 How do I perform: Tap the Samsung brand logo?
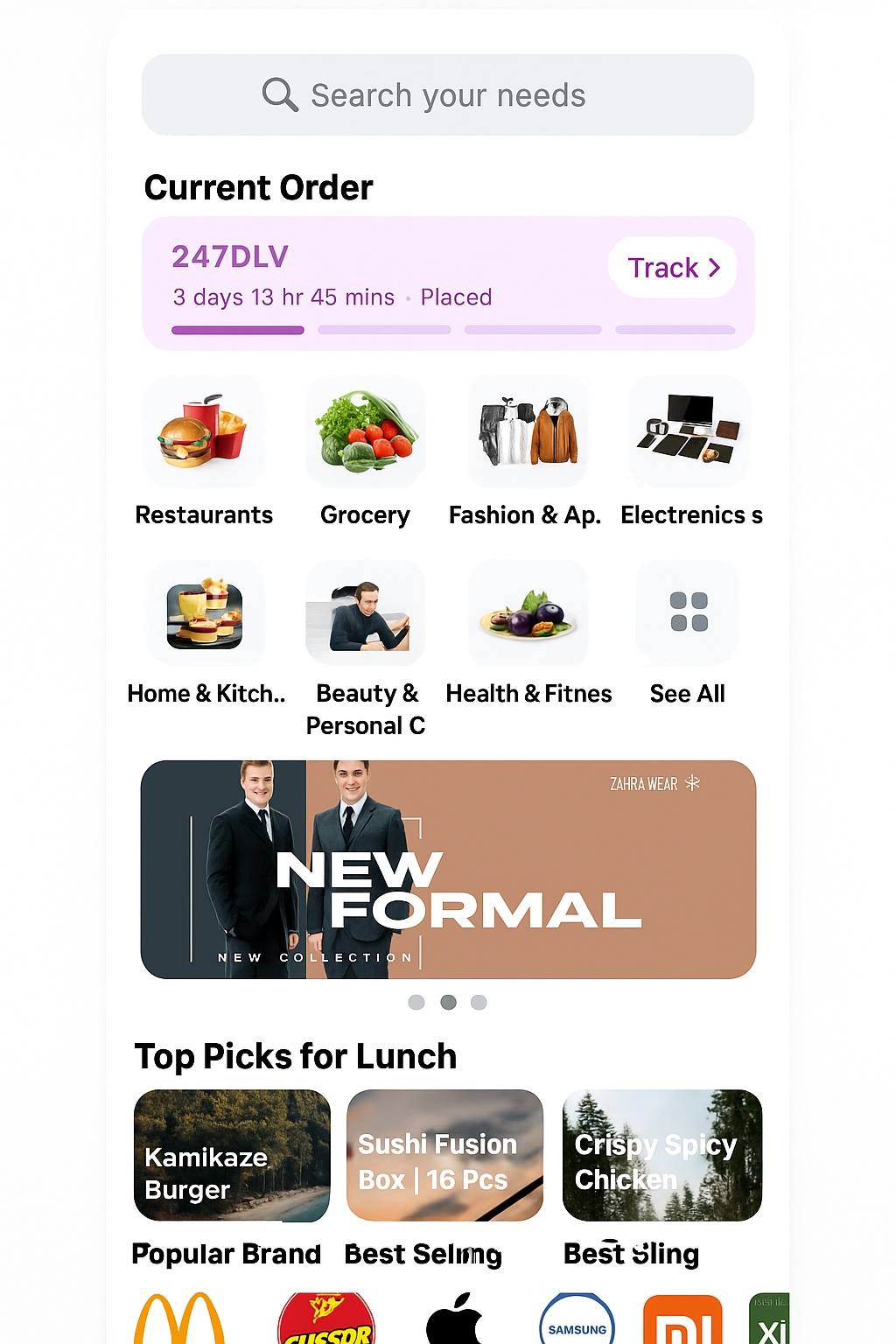(x=576, y=1321)
